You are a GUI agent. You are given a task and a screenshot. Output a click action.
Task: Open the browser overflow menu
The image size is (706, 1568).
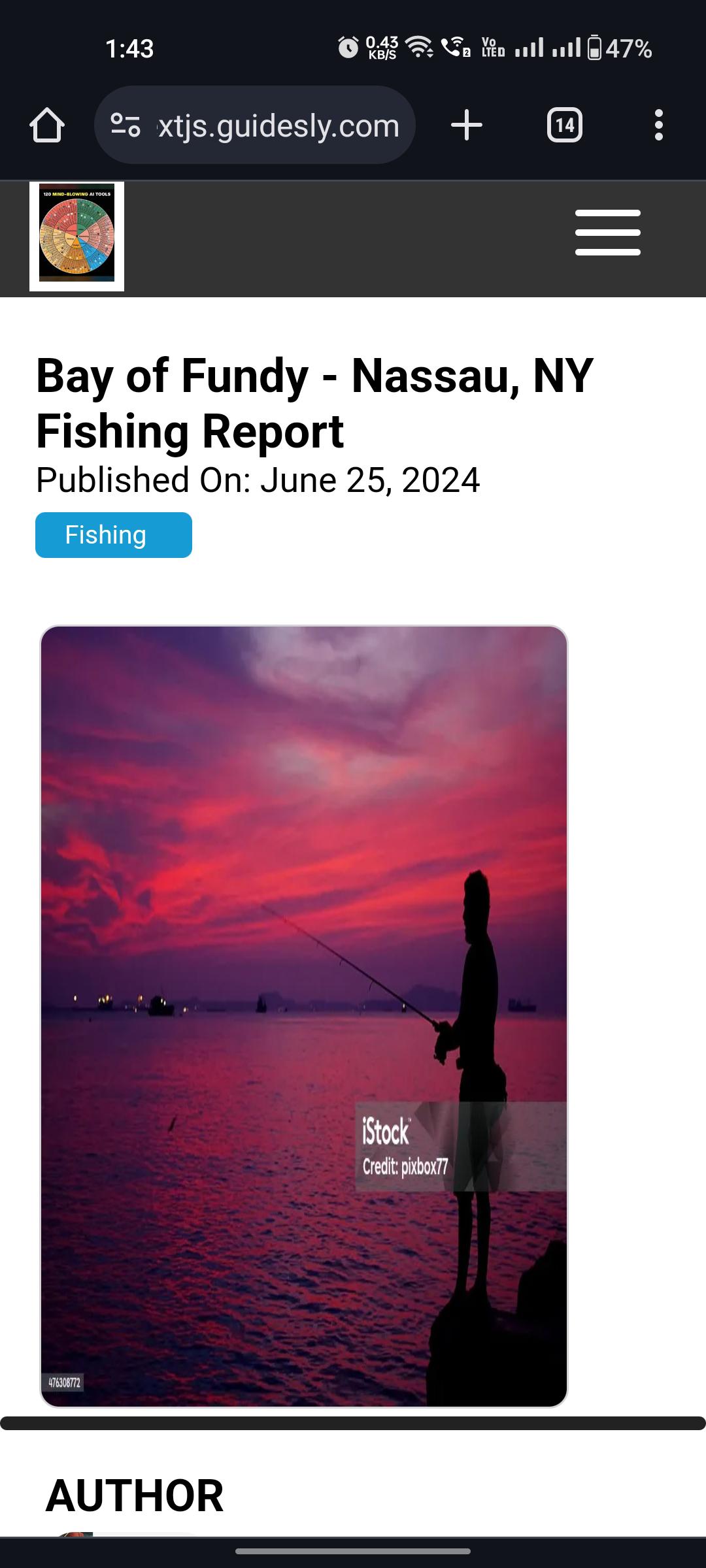pyautogui.click(x=658, y=125)
